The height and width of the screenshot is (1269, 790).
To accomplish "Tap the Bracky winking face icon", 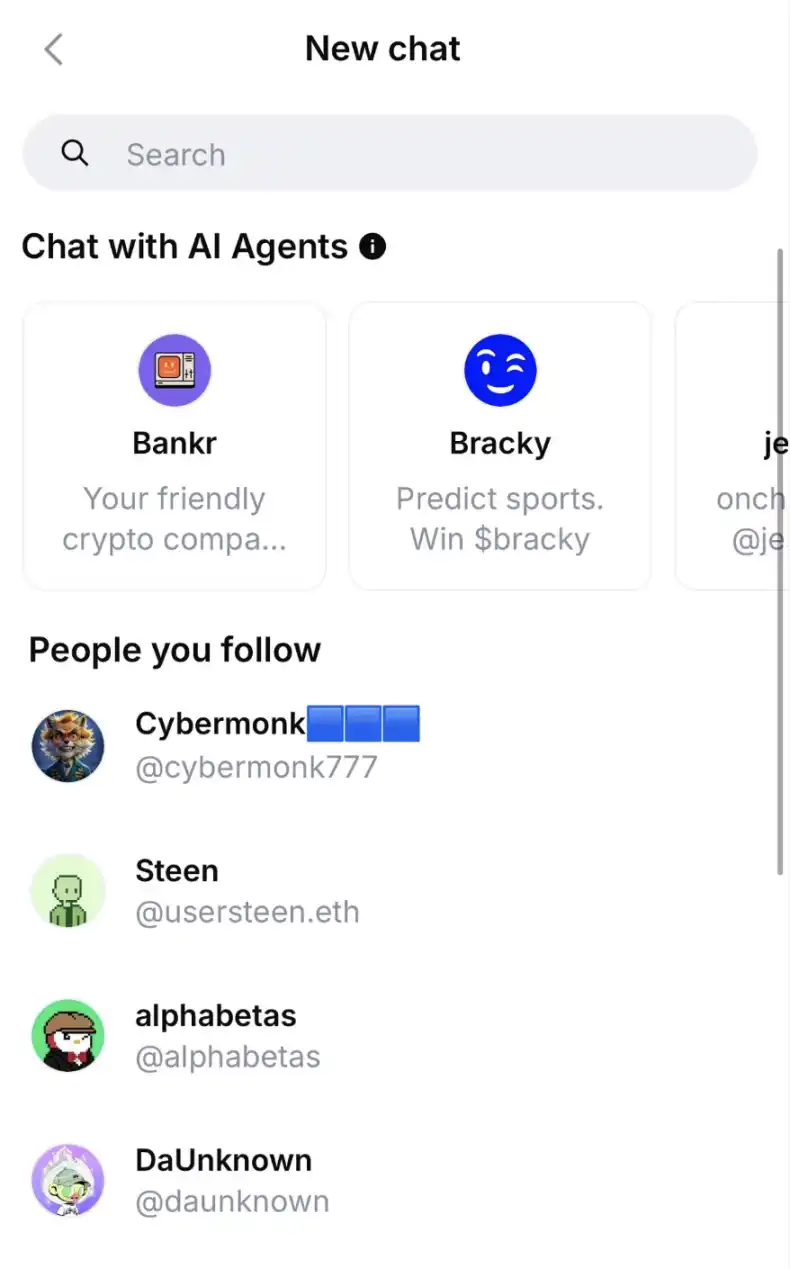I will 500,369.
